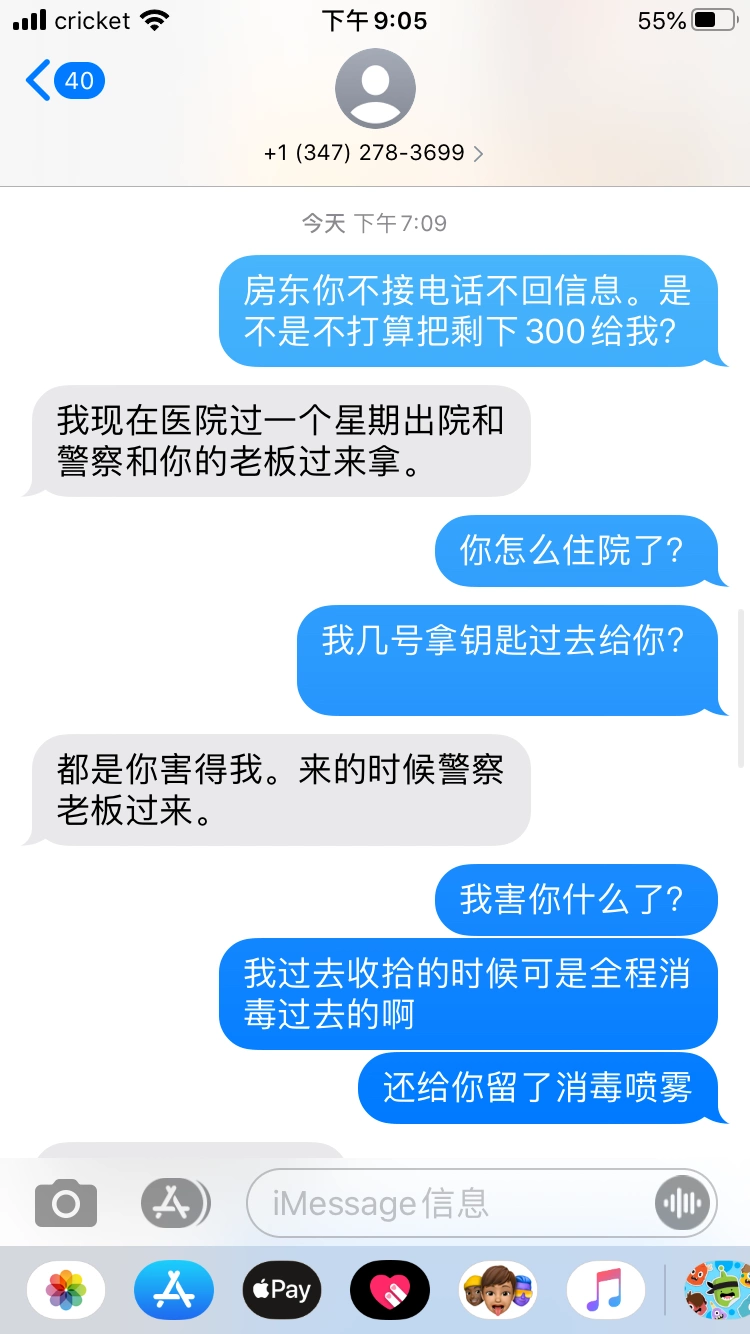This screenshot has width=750, height=1334.
Task: Open Apple Pay in the app strip
Action: [282, 1291]
